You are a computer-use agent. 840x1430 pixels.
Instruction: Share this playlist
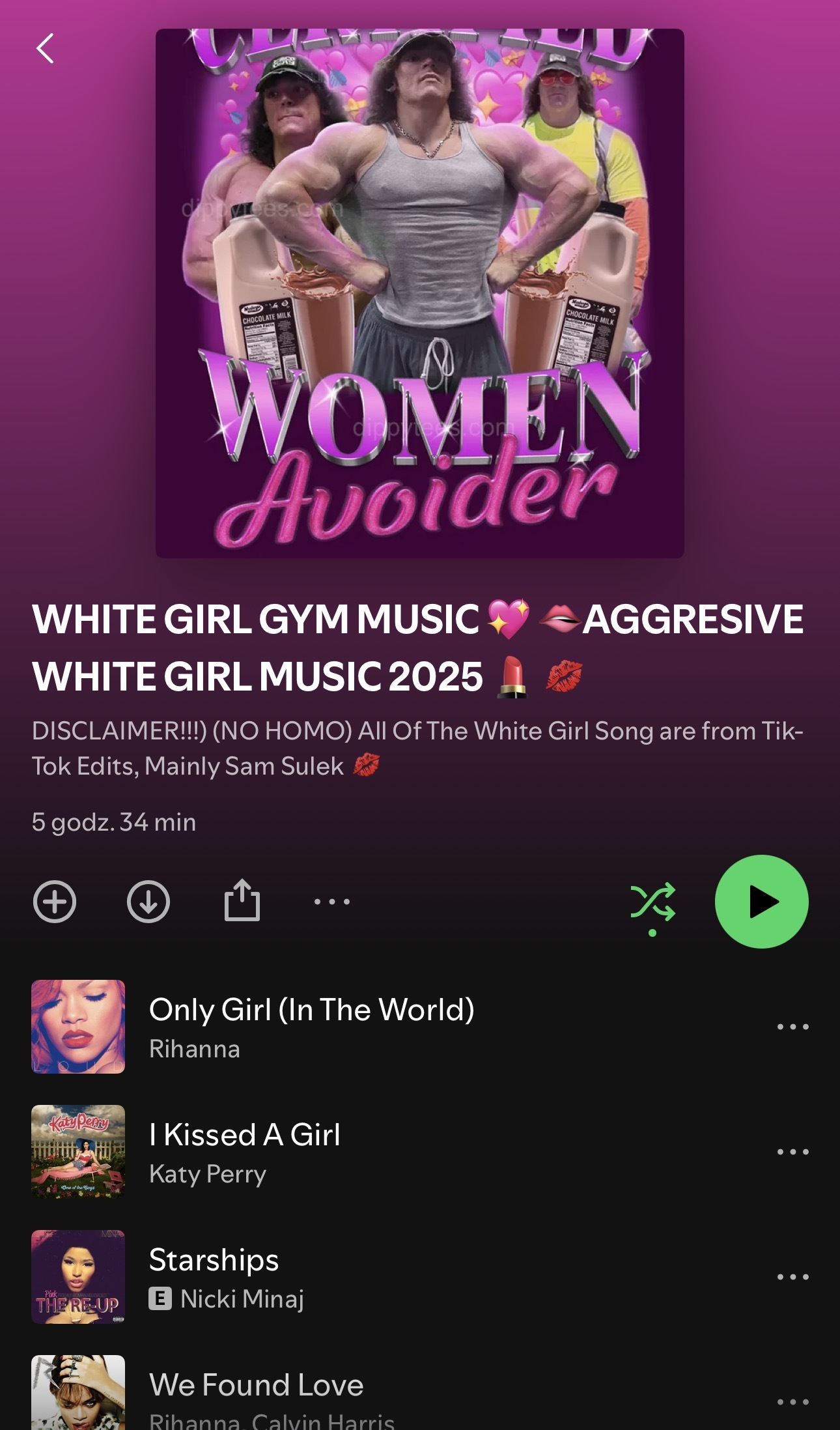242,900
